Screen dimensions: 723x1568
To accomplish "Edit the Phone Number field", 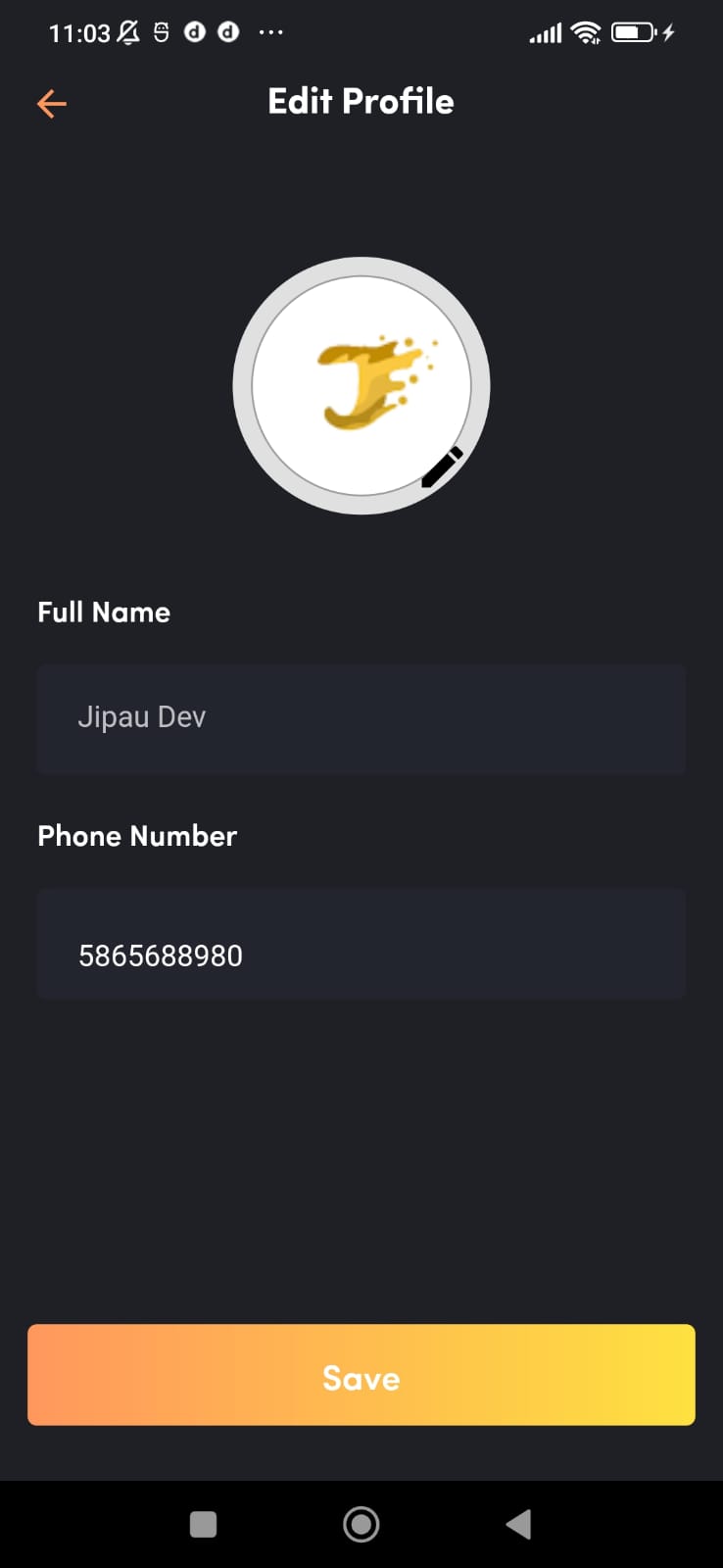I will (361, 944).
